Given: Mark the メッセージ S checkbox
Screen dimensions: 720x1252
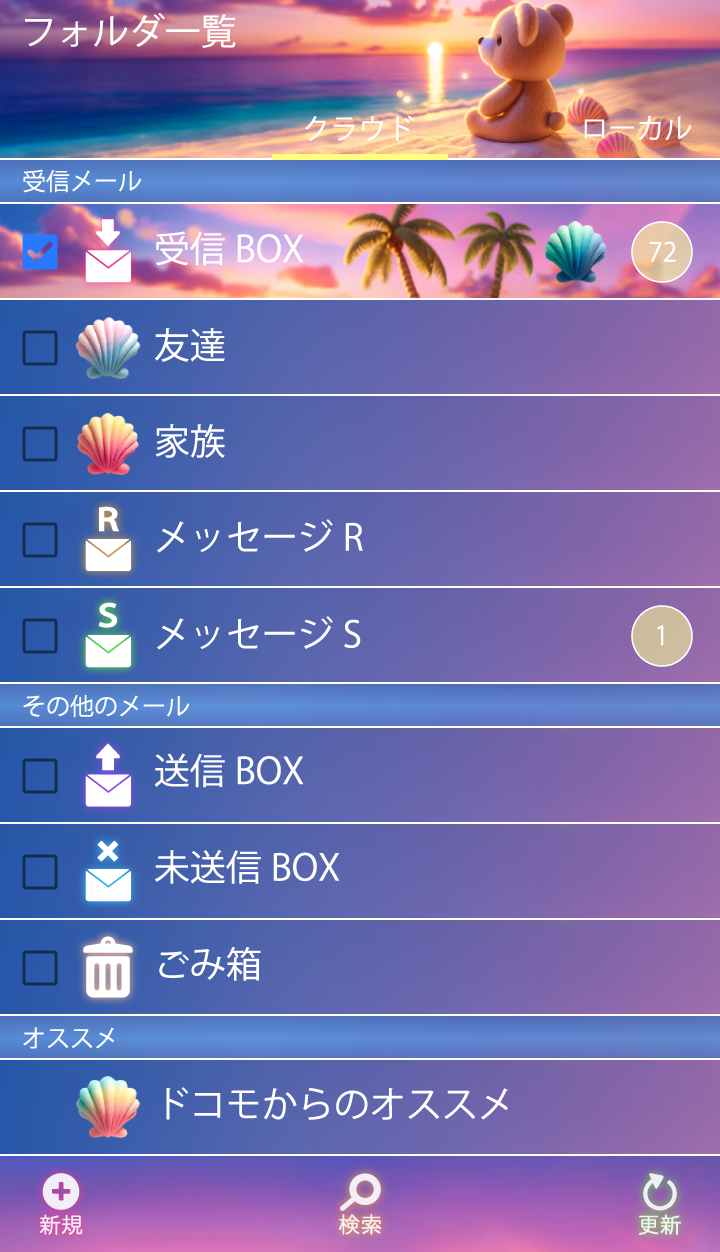Looking at the screenshot, I should point(40,636).
